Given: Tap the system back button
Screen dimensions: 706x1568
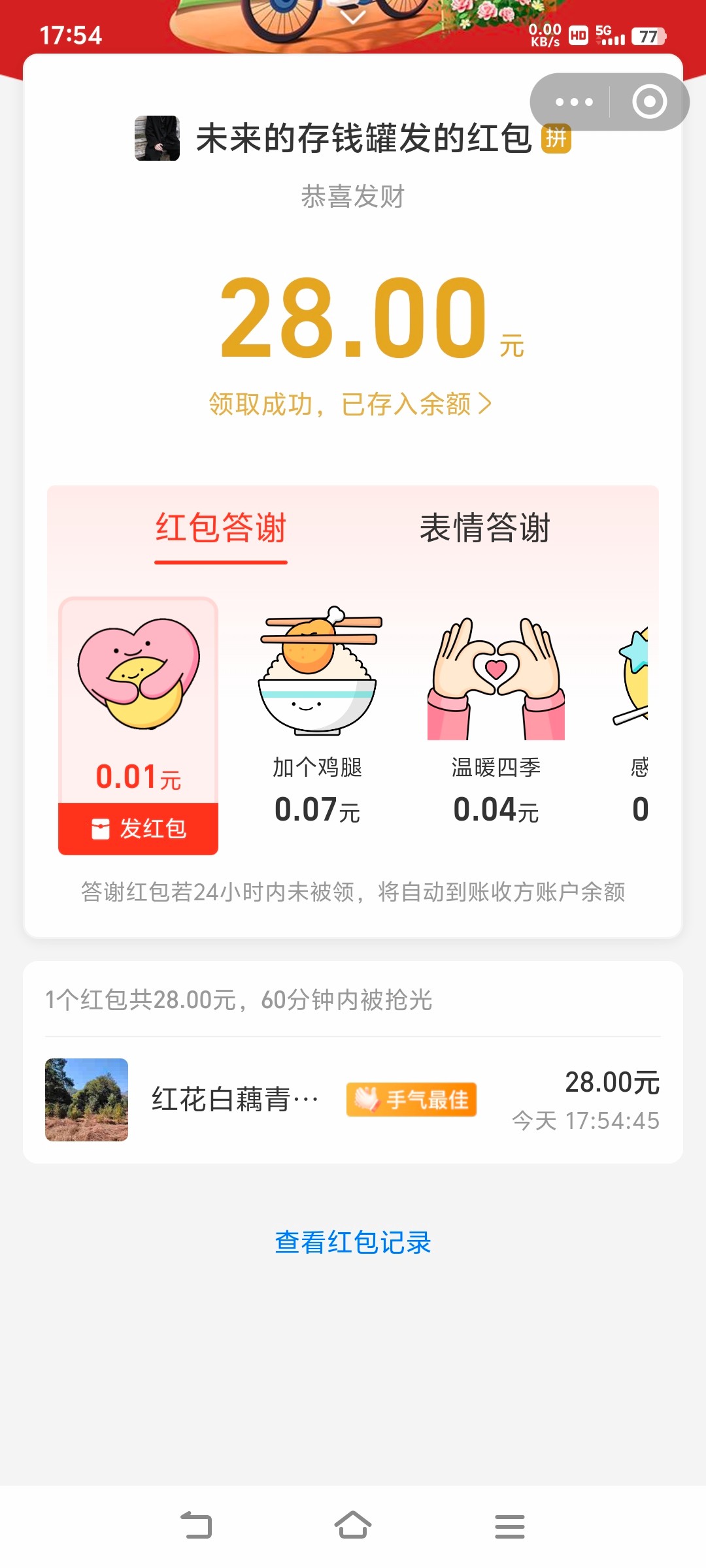Looking at the screenshot, I should point(196,1526).
